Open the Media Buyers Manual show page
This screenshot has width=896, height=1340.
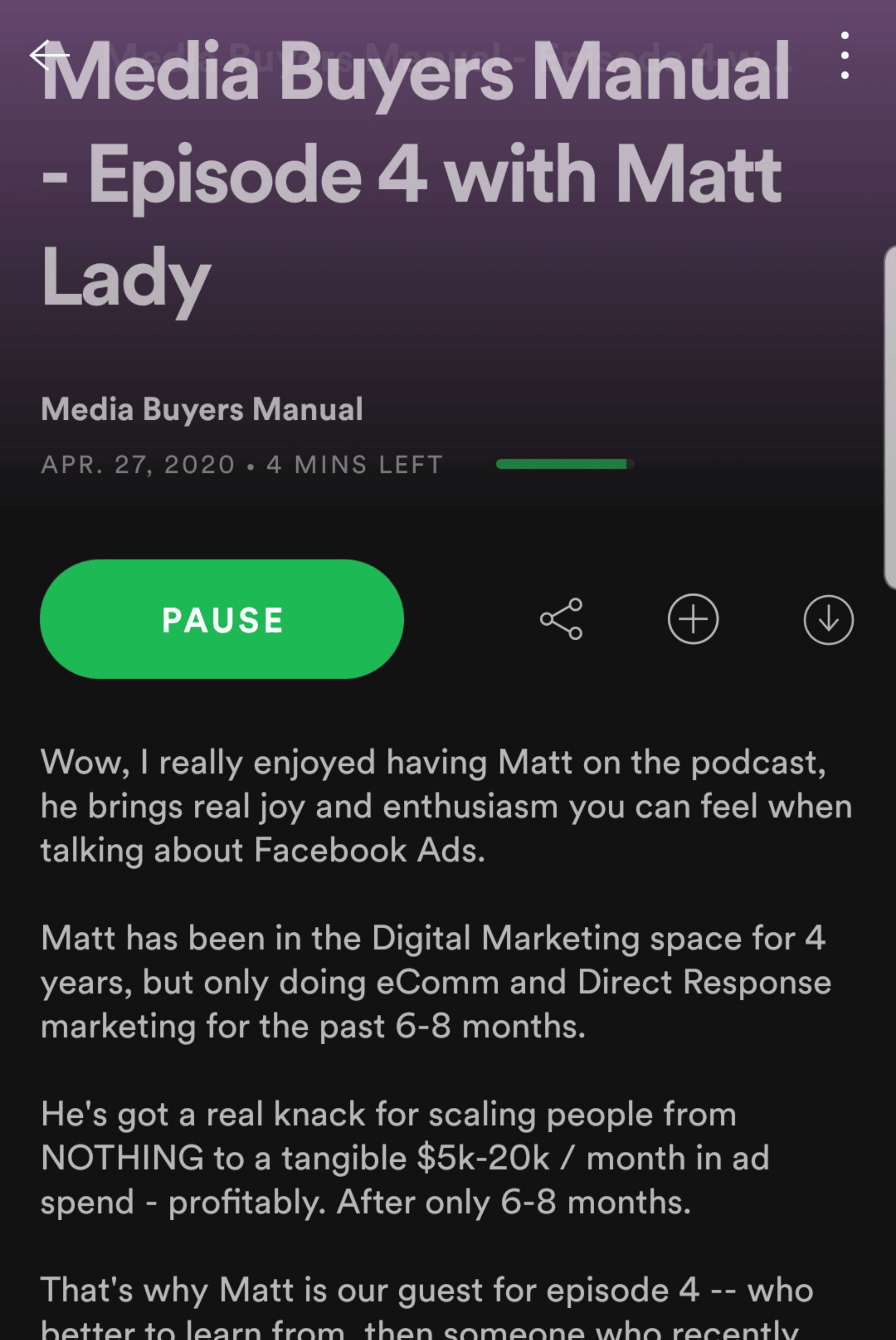202,409
